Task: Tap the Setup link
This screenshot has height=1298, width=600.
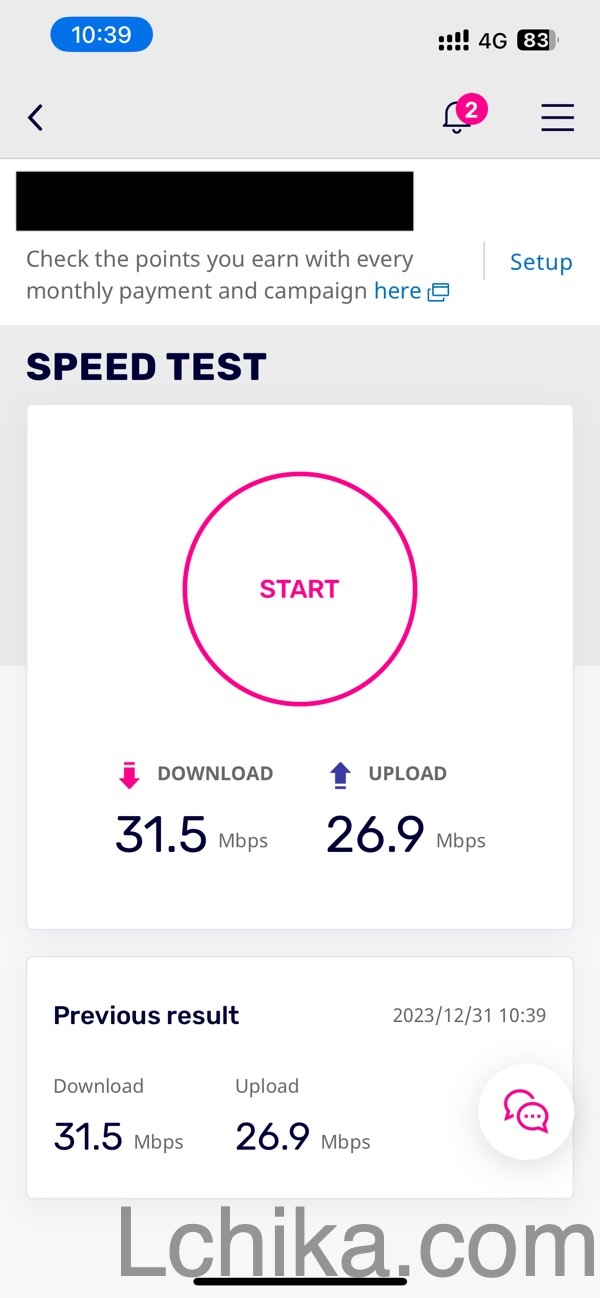Action: tap(541, 262)
